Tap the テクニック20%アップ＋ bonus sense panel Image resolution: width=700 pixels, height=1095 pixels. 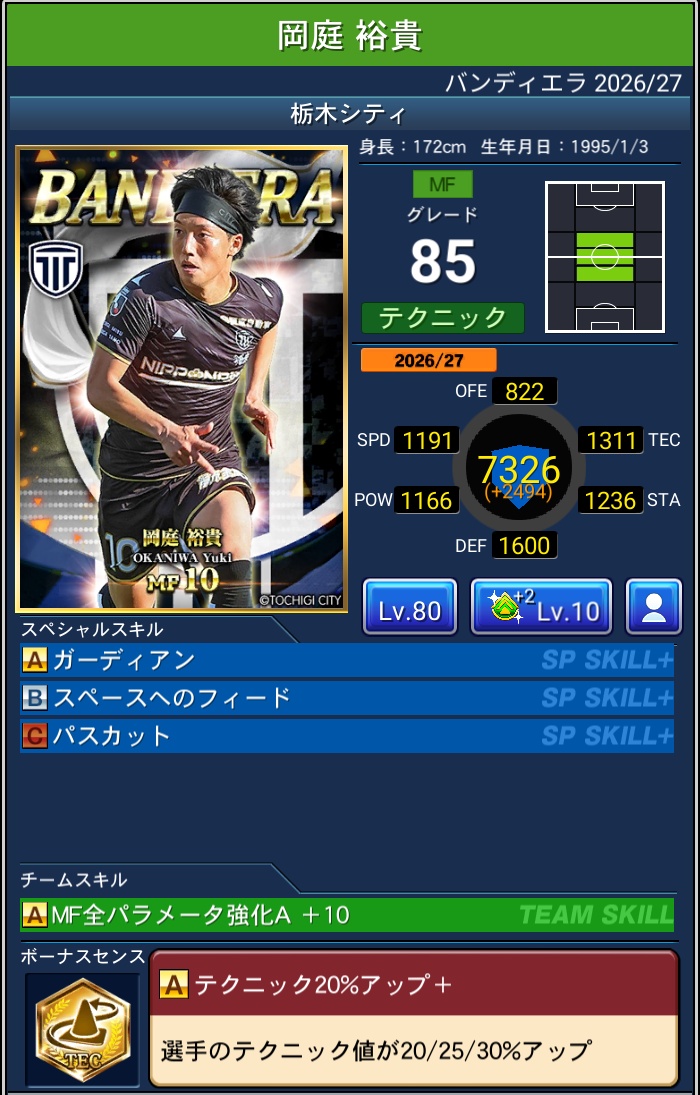(x=414, y=1018)
